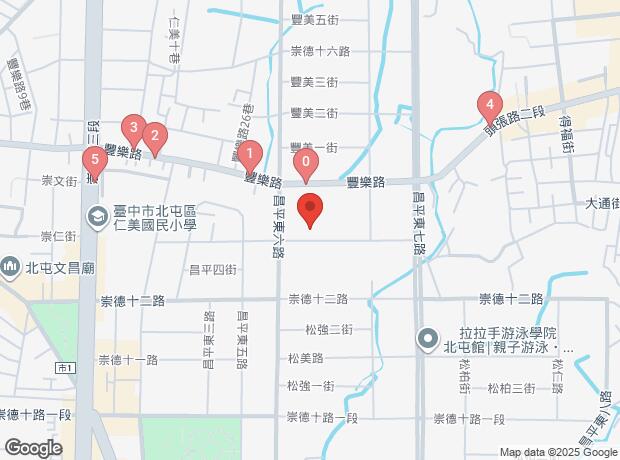Viewport: 620px width, 460px height.
Task: Select the unnumbered red location pin
Action: 311,211
